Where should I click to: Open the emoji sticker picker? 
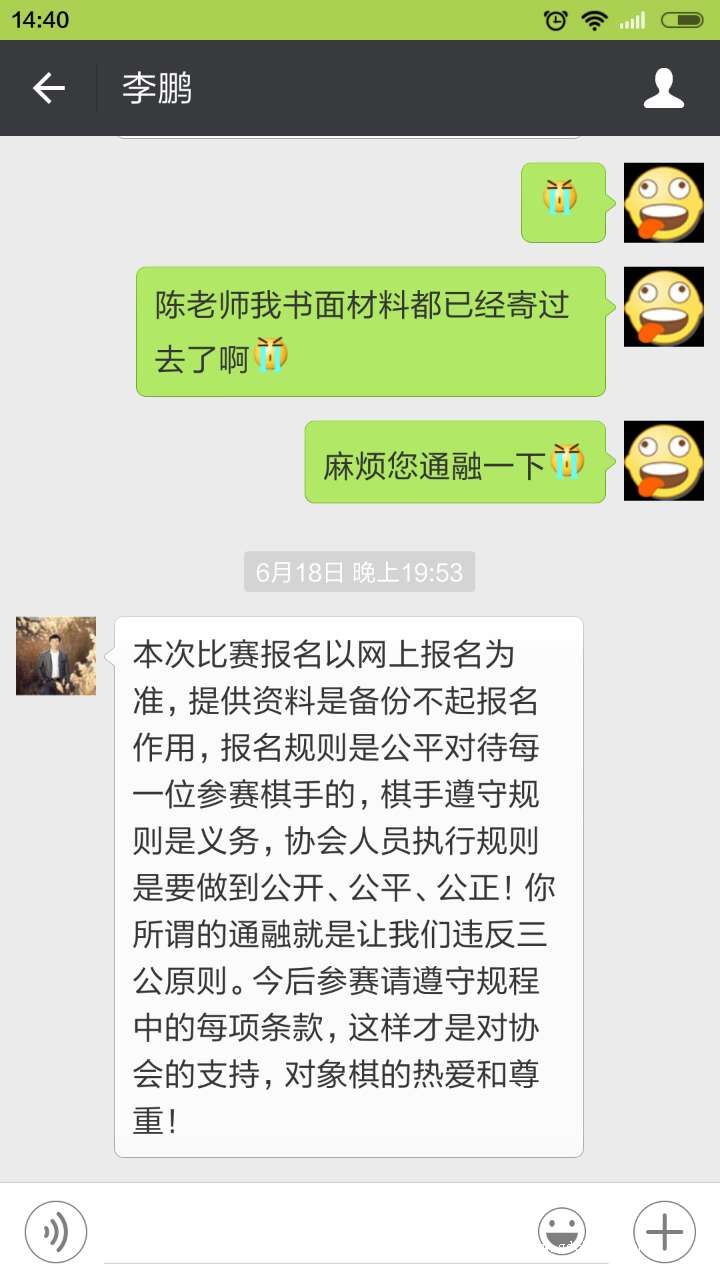click(x=562, y=1231)
